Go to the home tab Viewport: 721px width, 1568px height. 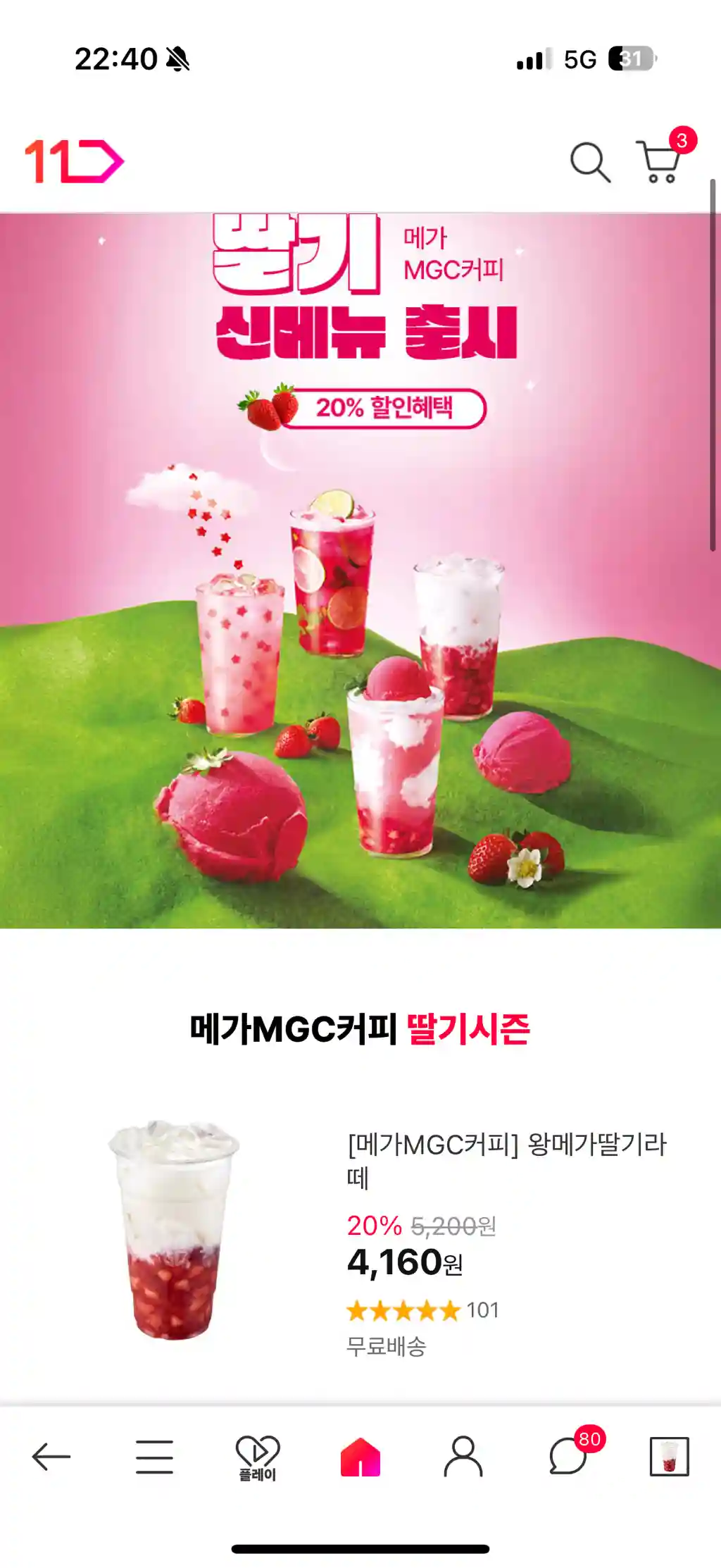tap(360, 1456)
